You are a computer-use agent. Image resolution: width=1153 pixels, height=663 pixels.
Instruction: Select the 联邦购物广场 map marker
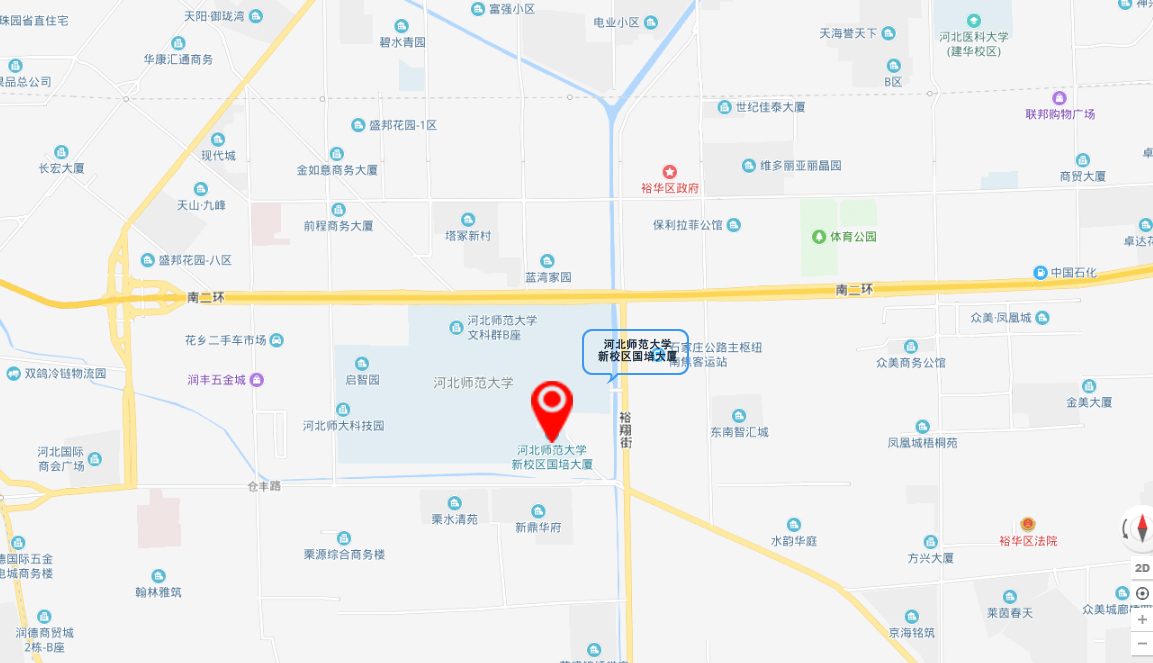[1059, 98]
